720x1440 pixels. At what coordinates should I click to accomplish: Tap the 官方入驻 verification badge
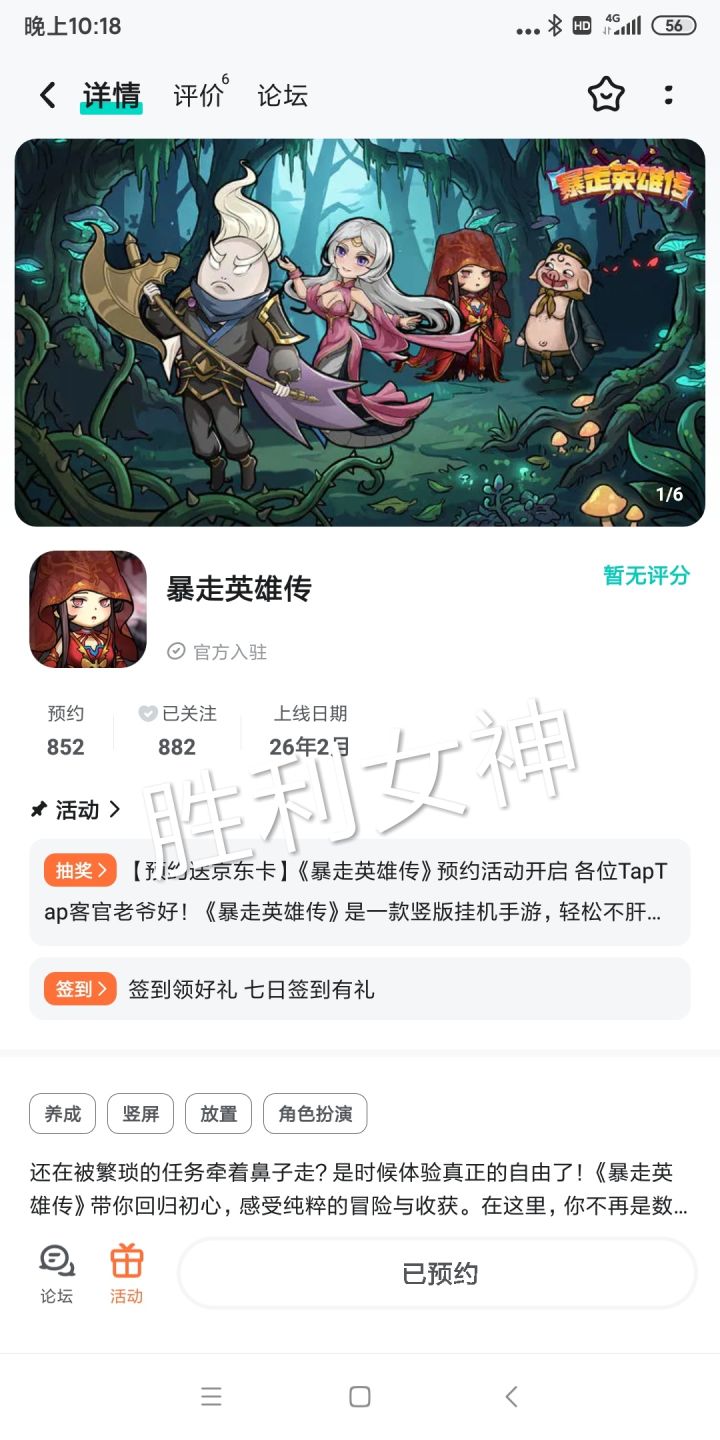click(x=222, y=652)
